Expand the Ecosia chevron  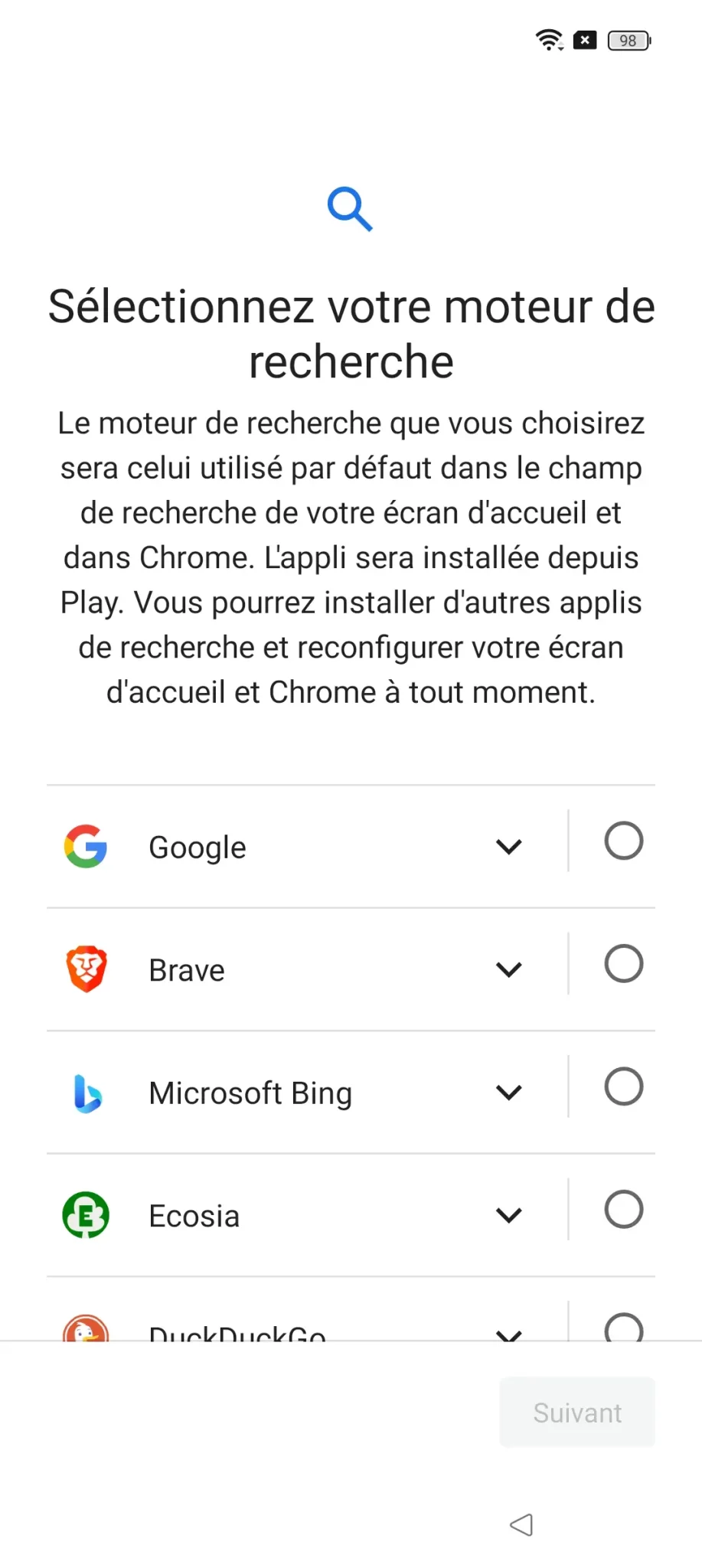[x=508, y=1215]
